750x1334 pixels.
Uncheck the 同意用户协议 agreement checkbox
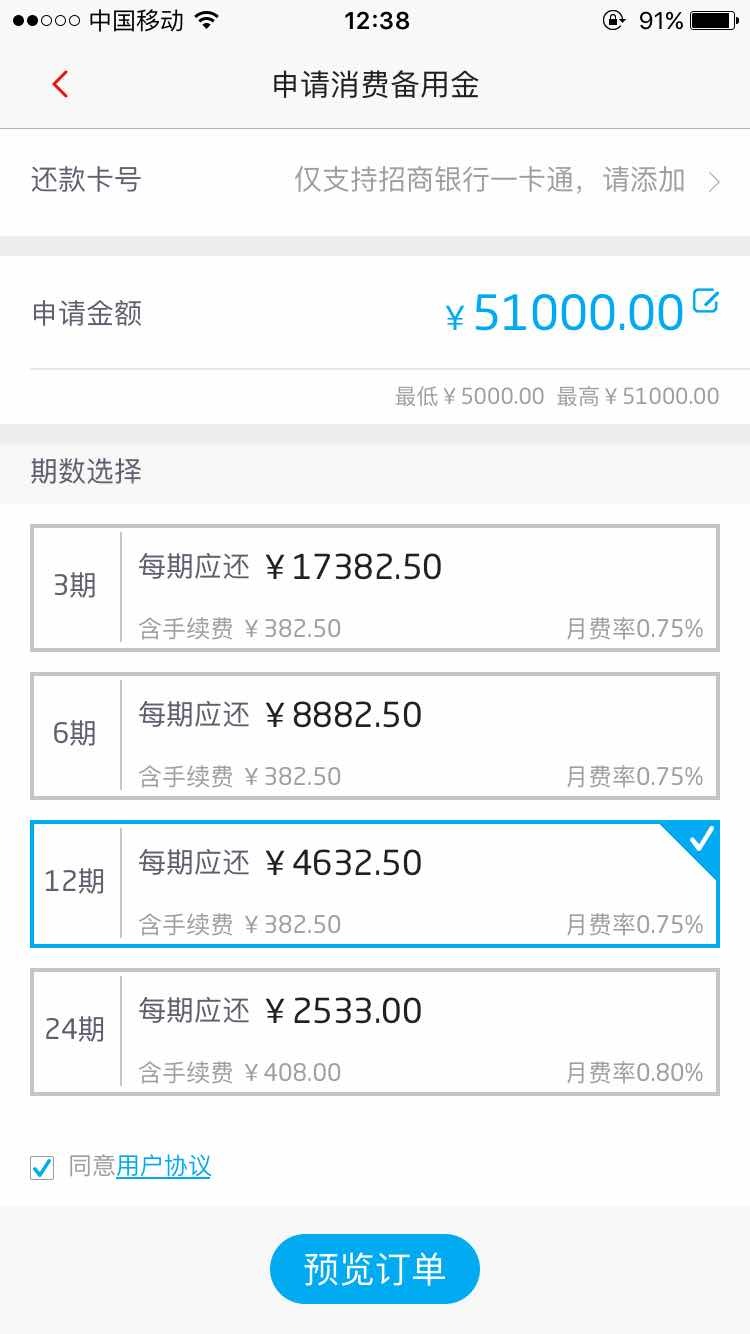click(41, 1167)
